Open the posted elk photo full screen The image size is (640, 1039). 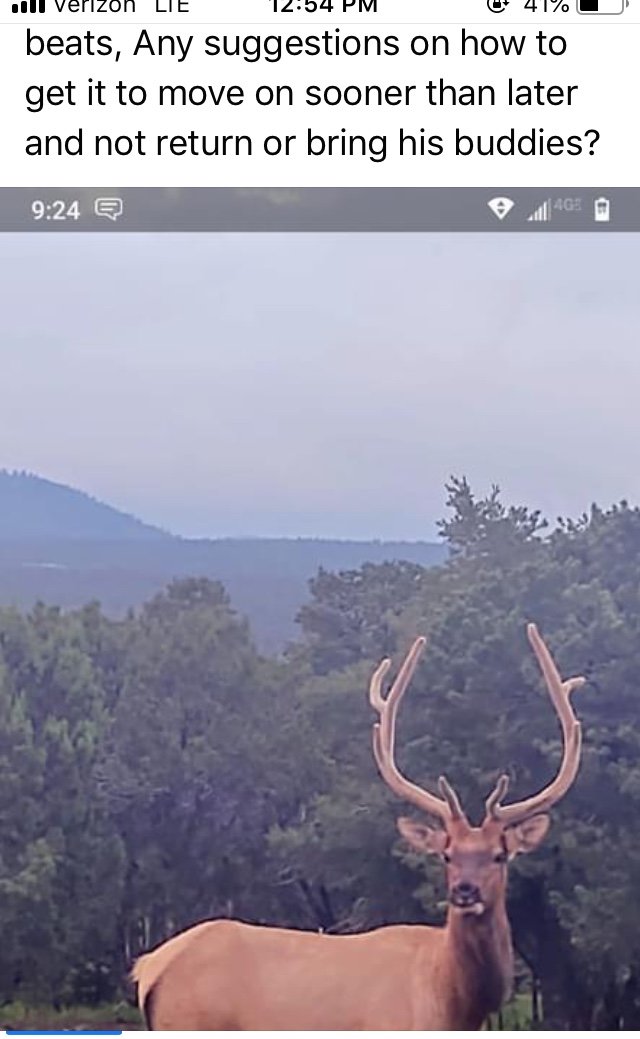click(x=320, y=610)
